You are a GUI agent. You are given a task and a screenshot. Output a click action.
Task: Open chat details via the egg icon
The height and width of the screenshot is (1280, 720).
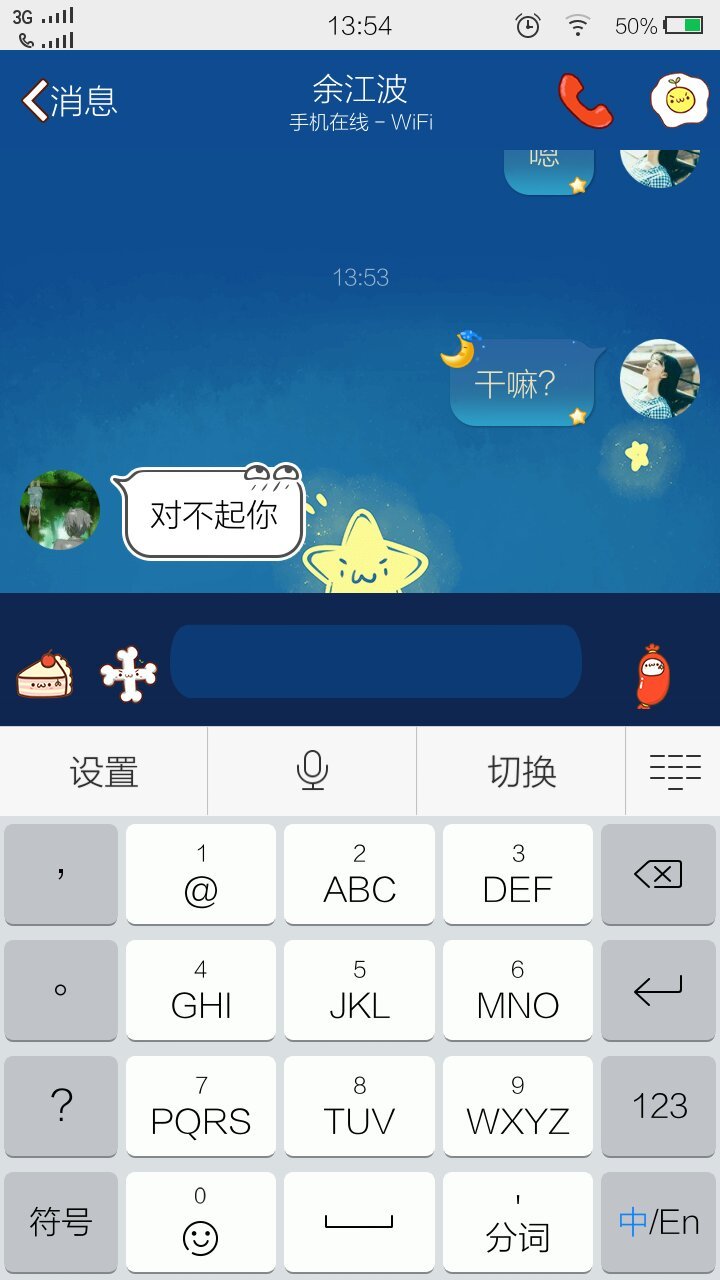point(679,101)
